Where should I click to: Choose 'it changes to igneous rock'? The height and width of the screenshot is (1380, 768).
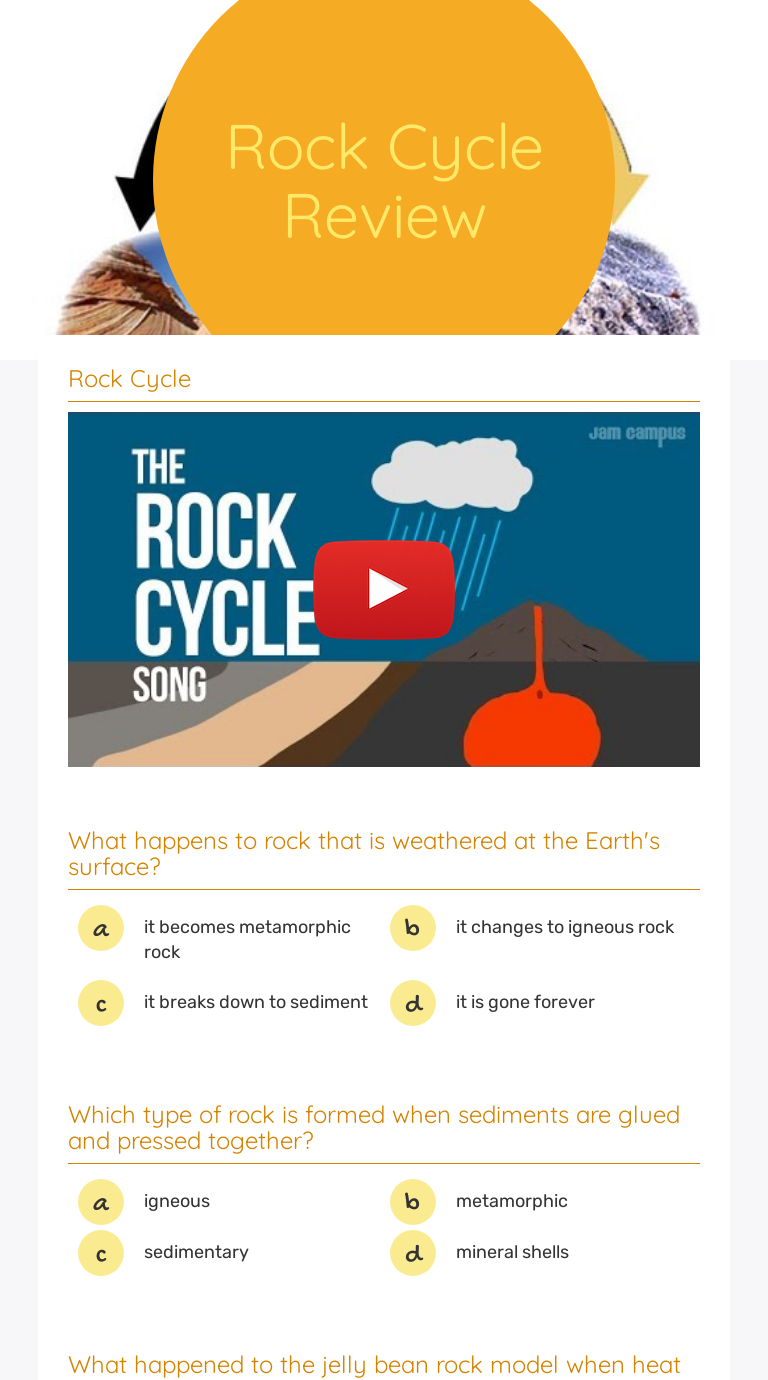coord(413,928)
